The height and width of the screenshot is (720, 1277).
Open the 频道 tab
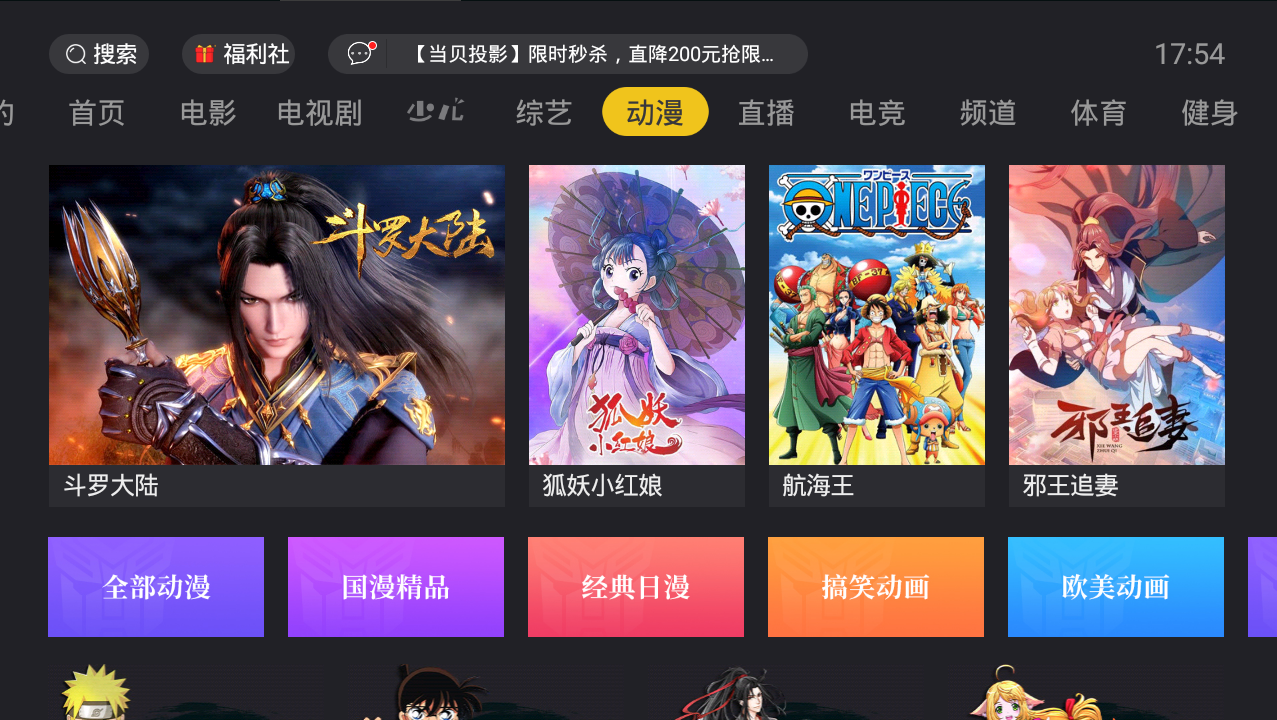tap(988, 113)
